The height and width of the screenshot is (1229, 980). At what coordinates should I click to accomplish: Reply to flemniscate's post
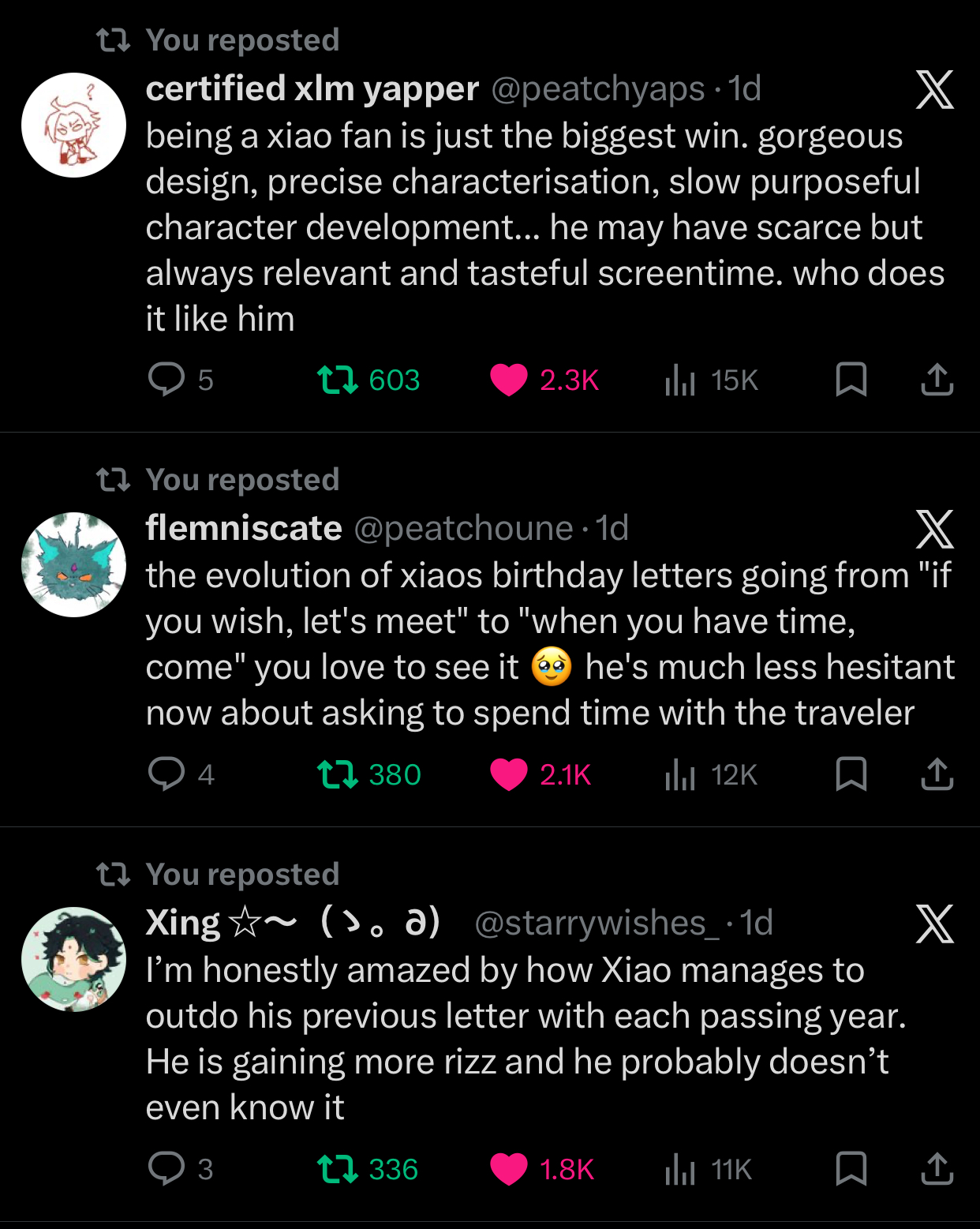[x=166, y=774]
